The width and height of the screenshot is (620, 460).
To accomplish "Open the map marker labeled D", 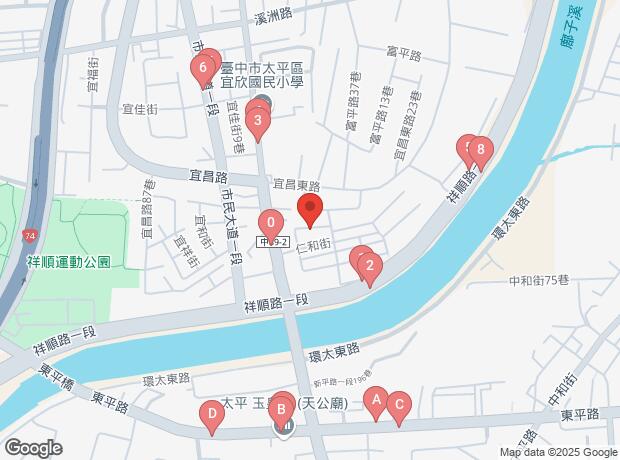I will 211,414.
